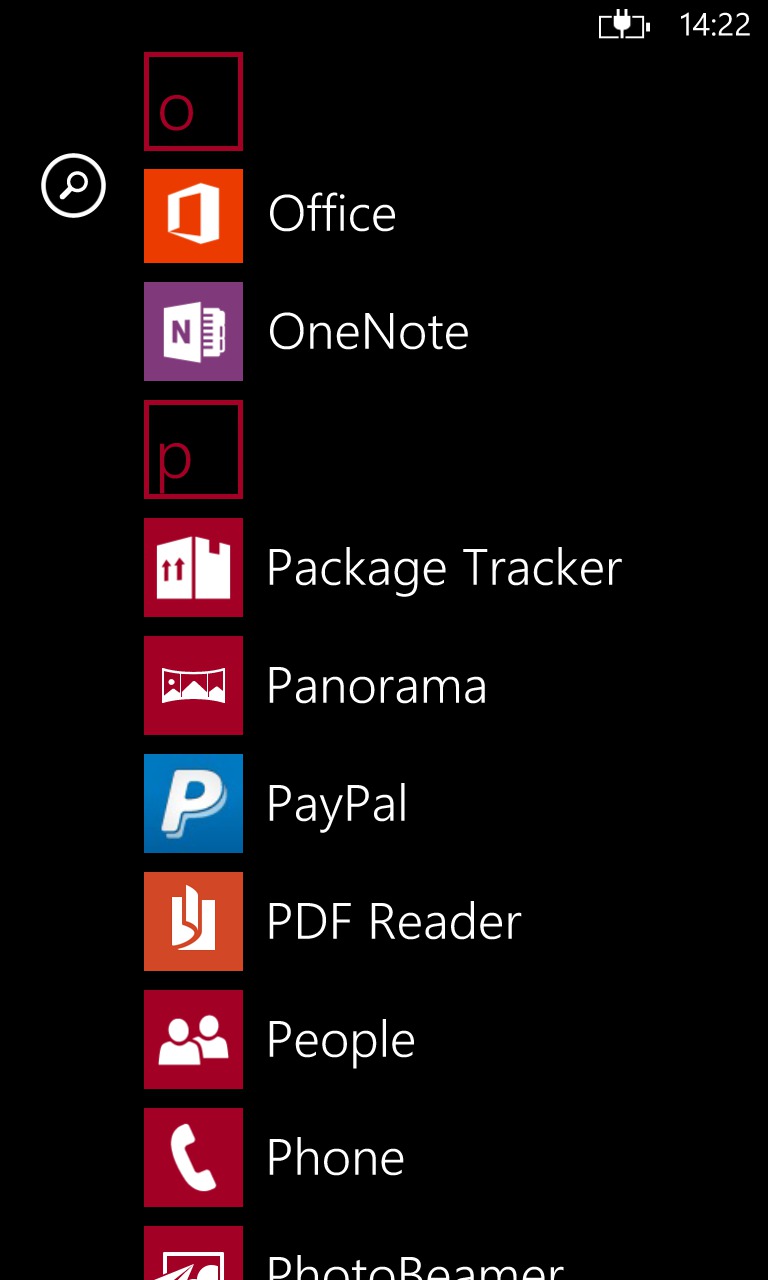Viewport: 768px width, 1280px height.
Task: Tap the letter 'o' jump tile
Action: (x=193, y=101)
